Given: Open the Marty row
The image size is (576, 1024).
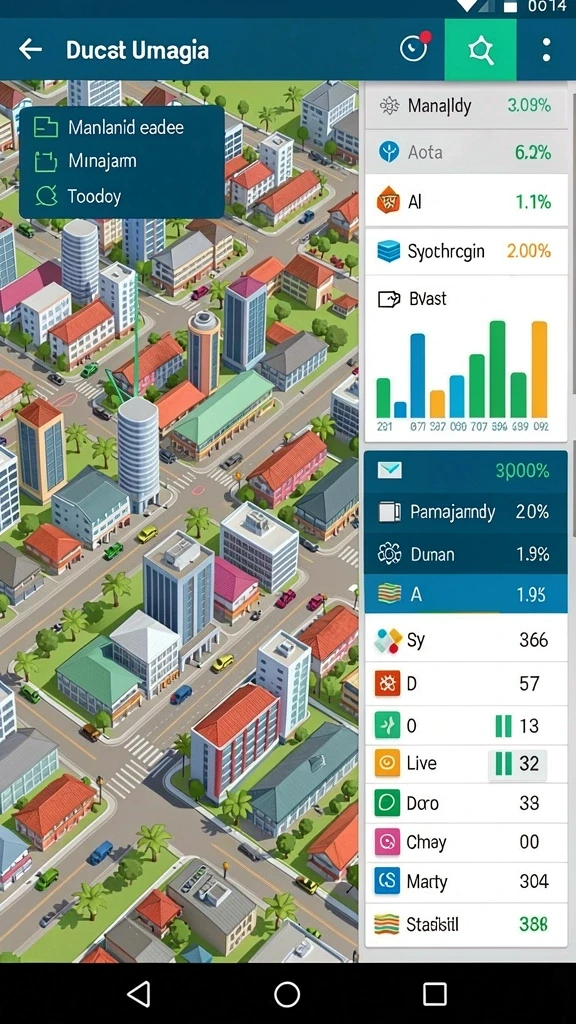Looking at the screenshot, I should pos(466,882).
